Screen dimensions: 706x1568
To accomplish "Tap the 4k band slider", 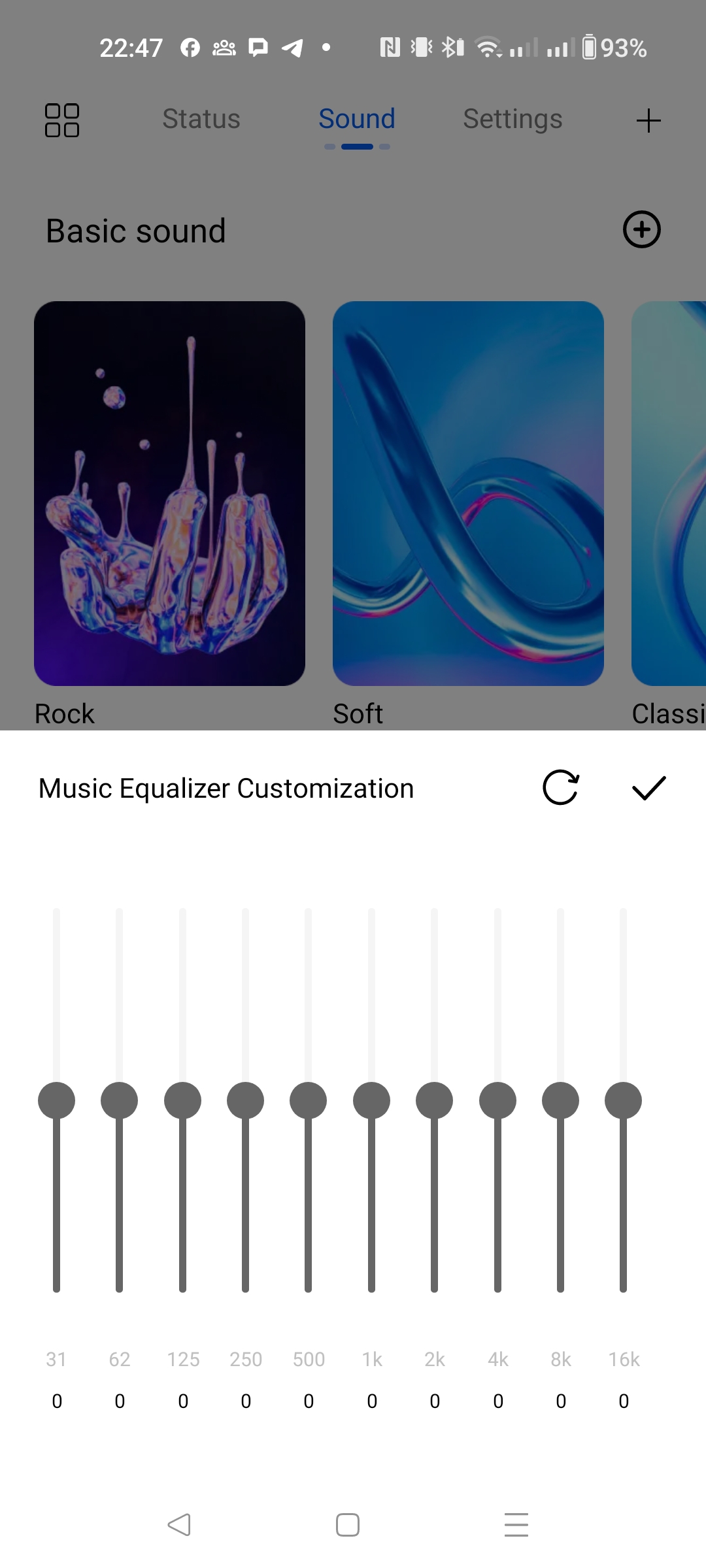I will pyautogui.click(x=498, y=1100).
